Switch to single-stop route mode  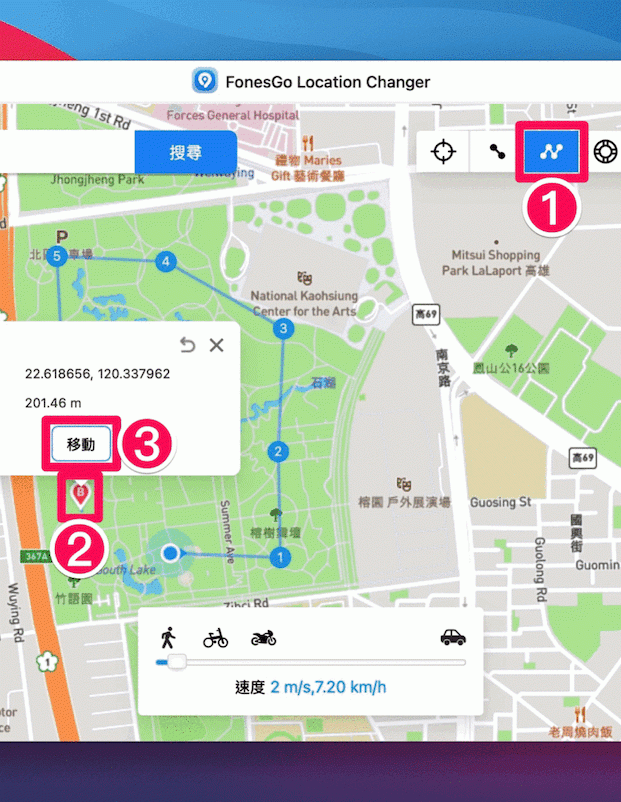(497, 152)
